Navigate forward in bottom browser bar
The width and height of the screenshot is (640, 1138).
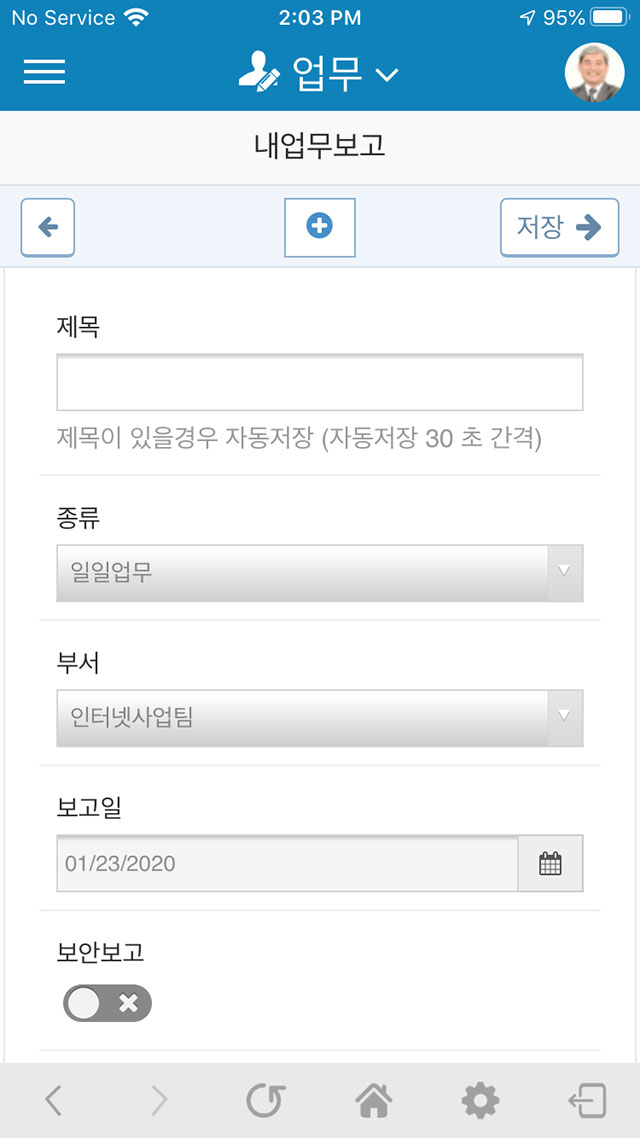(159, 1101)
